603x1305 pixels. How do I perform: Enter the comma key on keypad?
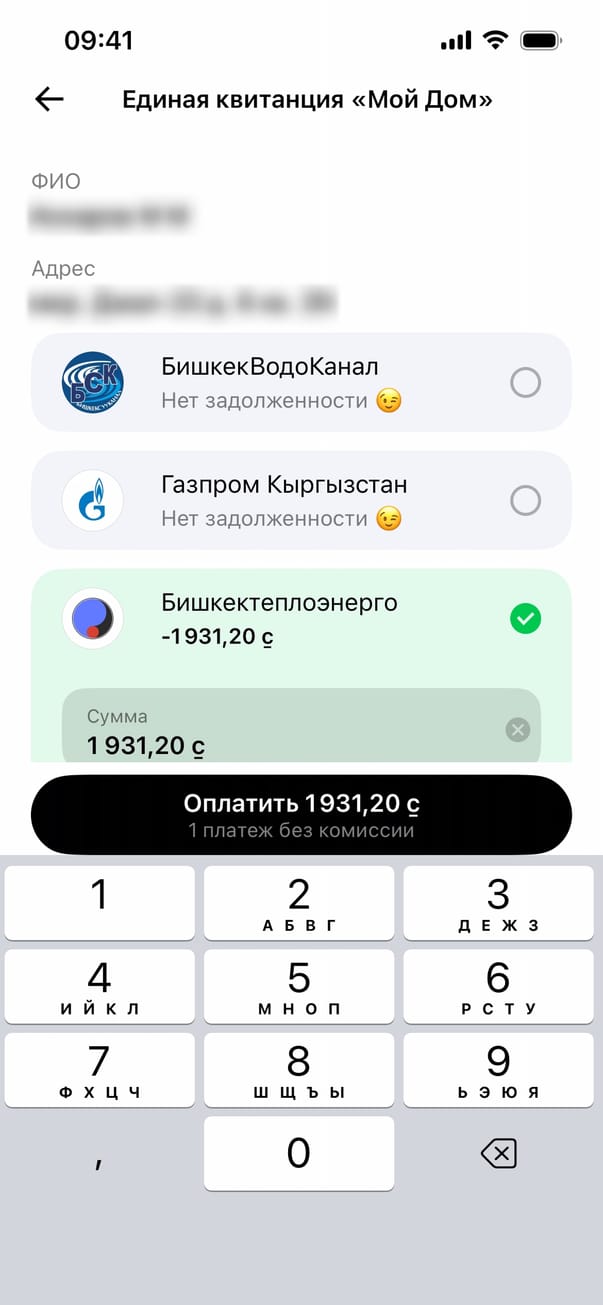[99, 1155]
